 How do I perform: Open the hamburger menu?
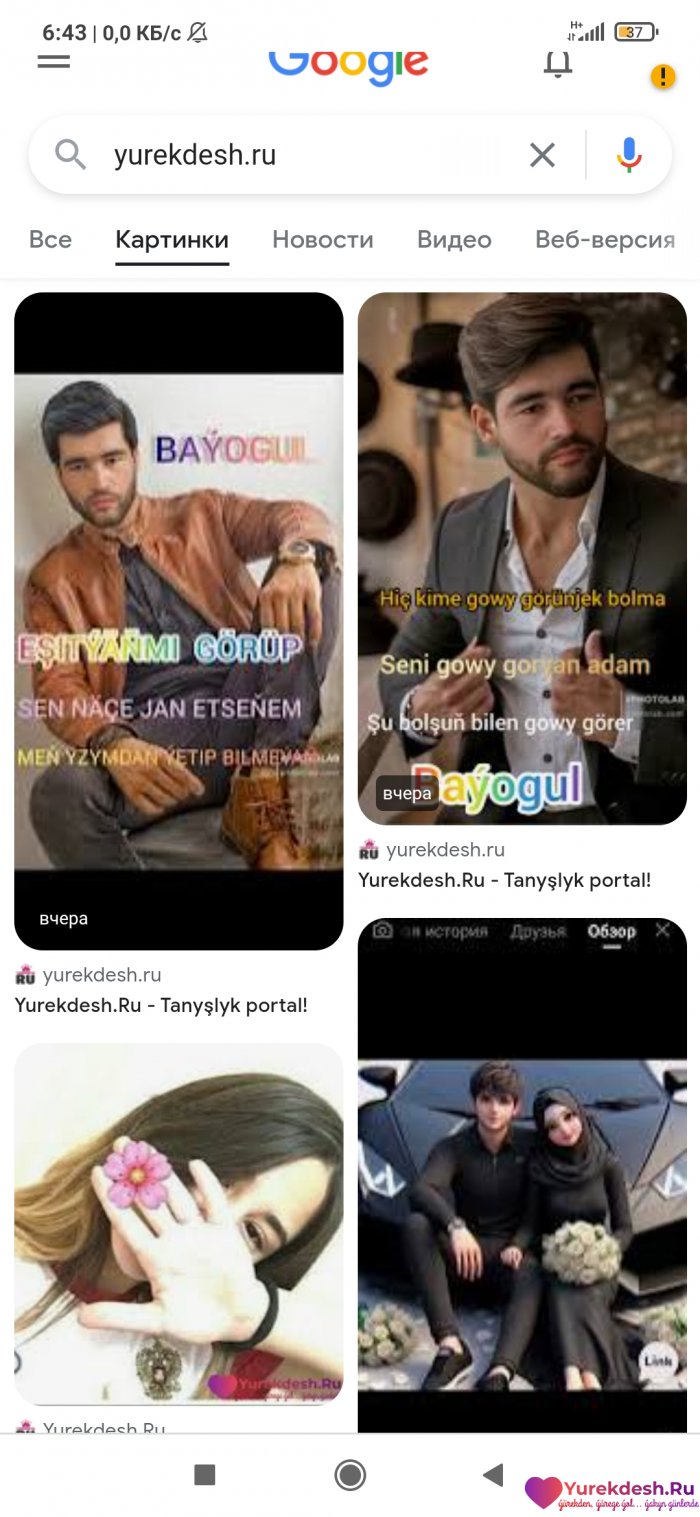54,61
